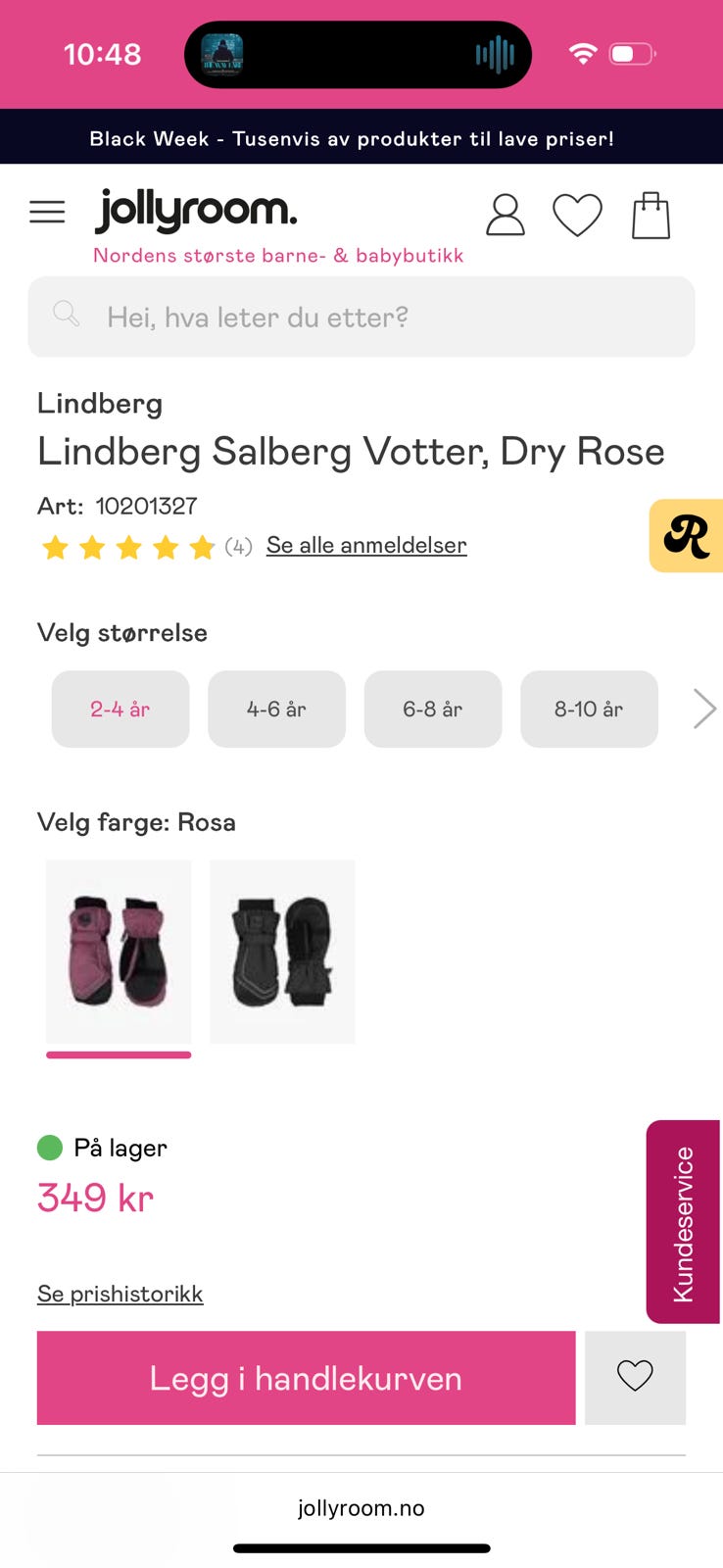Click the Black Week banner
723x1568 pixels.
click(361, 138)
